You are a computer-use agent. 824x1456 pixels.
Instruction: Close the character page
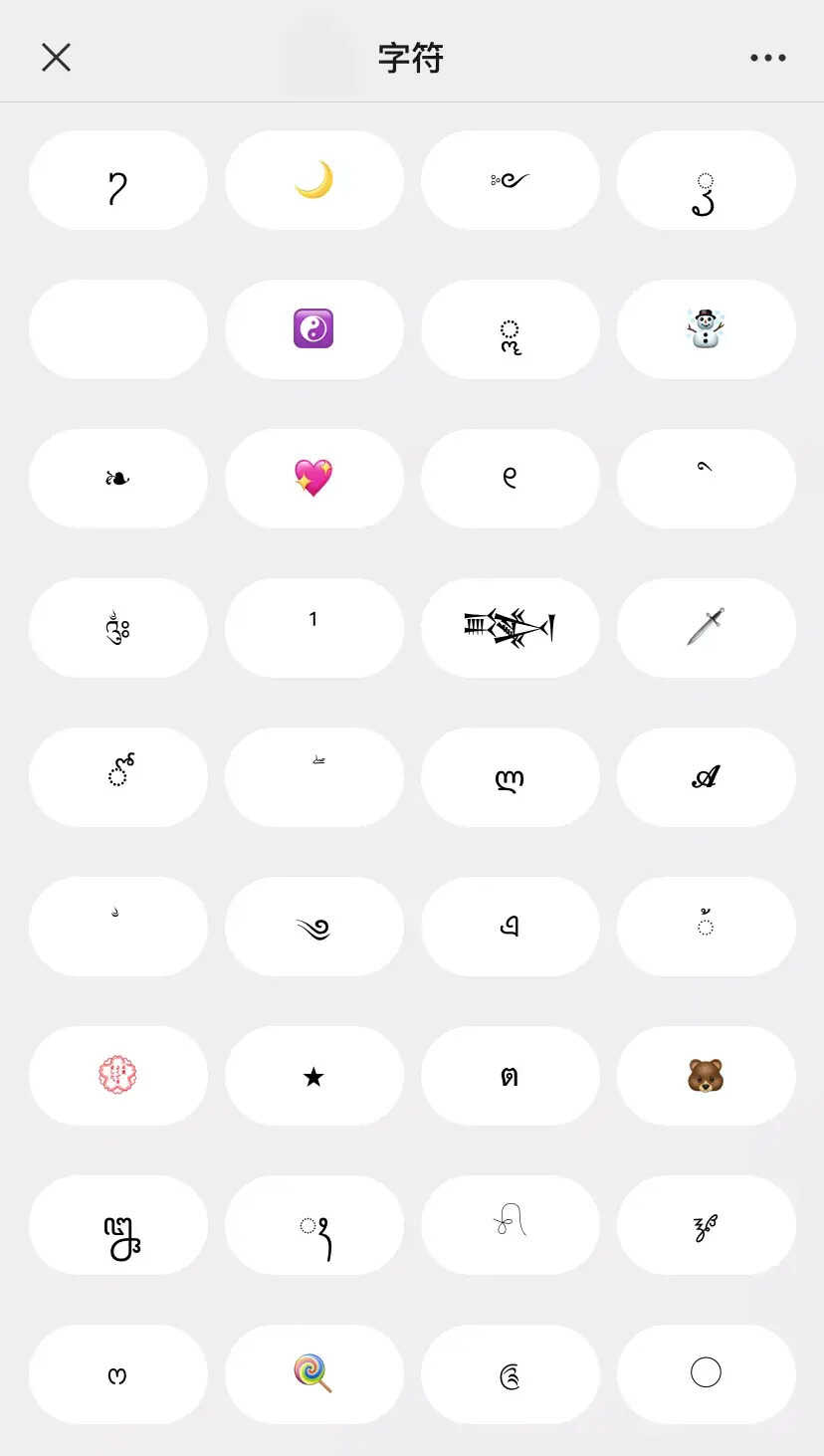pos(56,58)
